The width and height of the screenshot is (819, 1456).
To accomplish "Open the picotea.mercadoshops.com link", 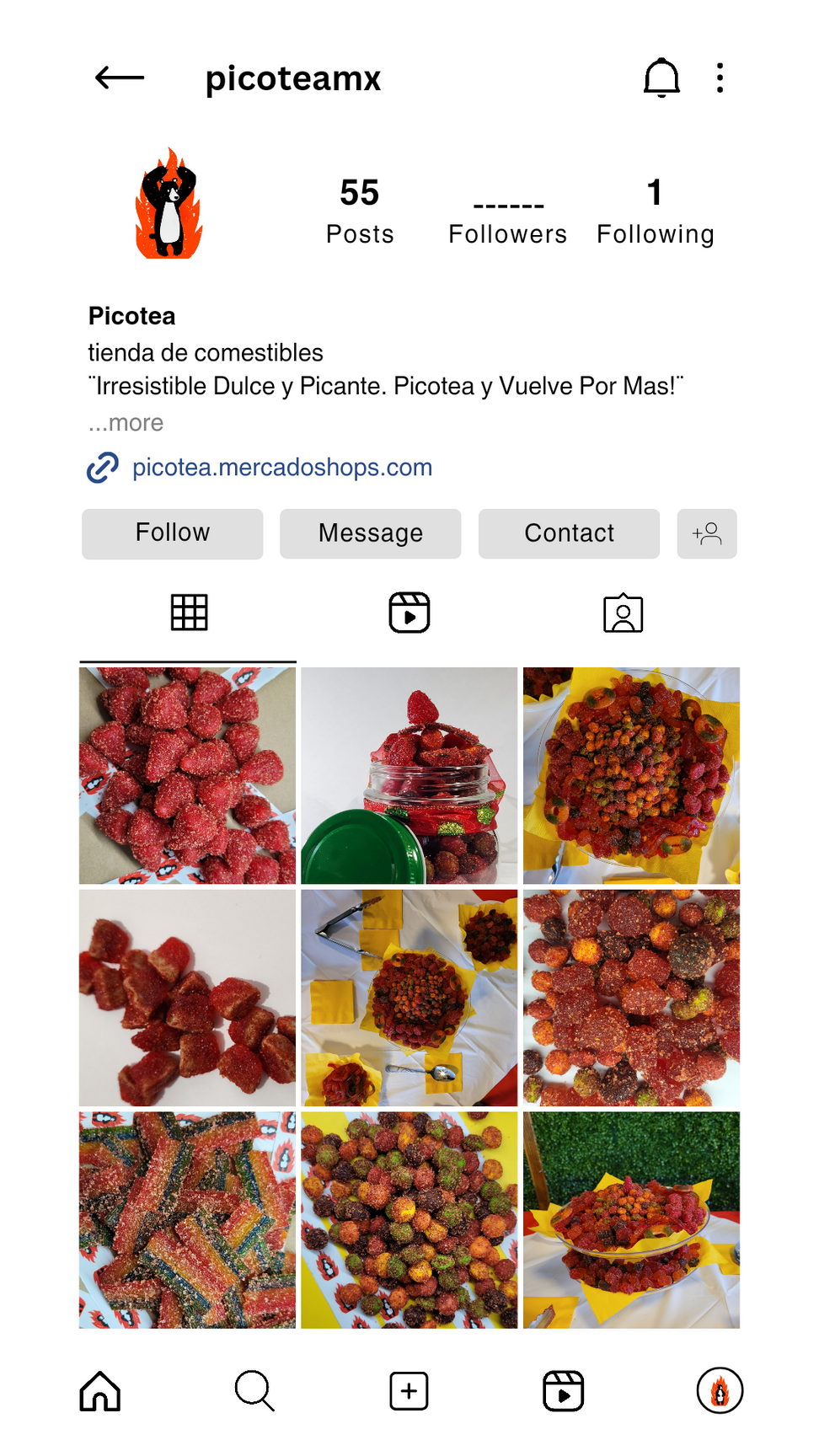I will pyautogui.click(x=281, y=468).
